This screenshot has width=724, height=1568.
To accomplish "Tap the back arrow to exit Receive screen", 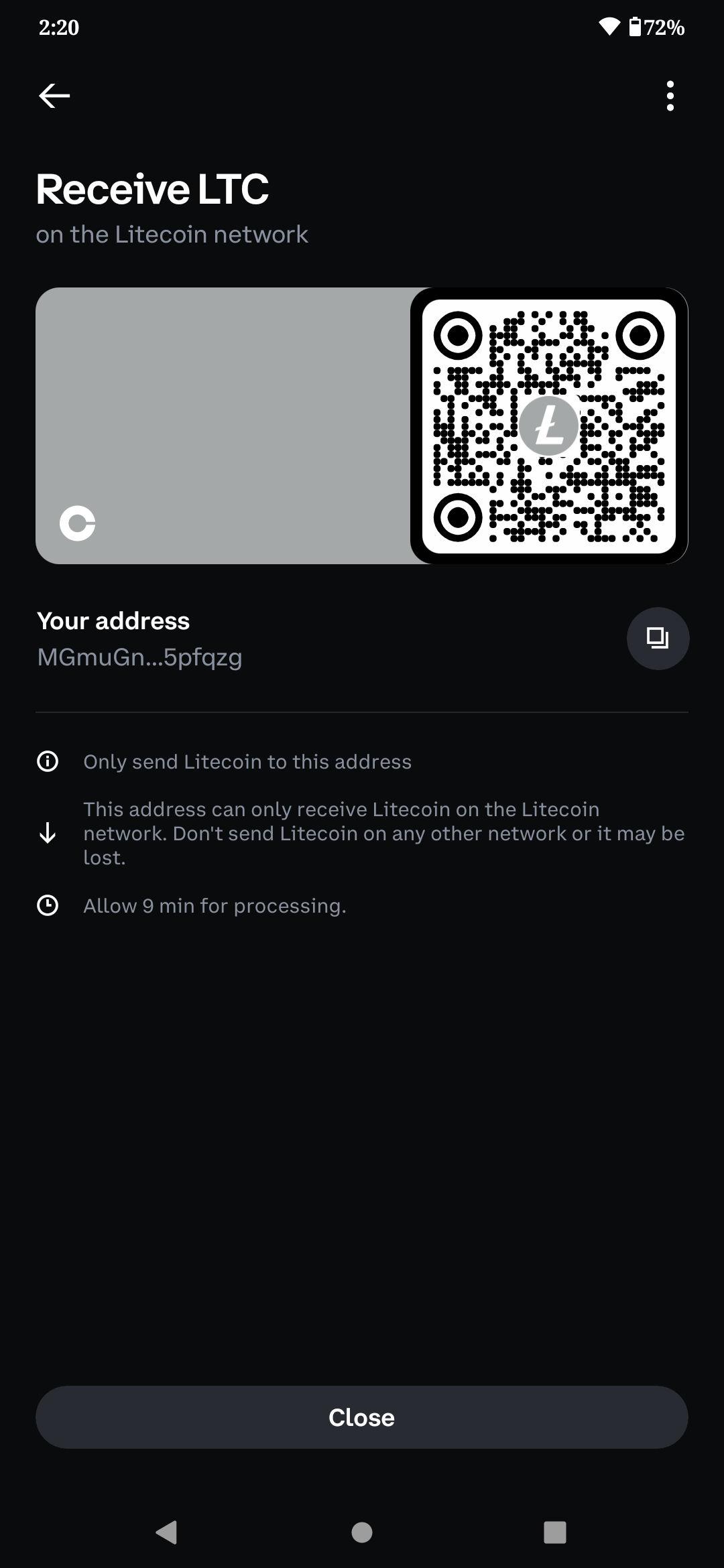I will pyautogui.click(x=54, y=95).
